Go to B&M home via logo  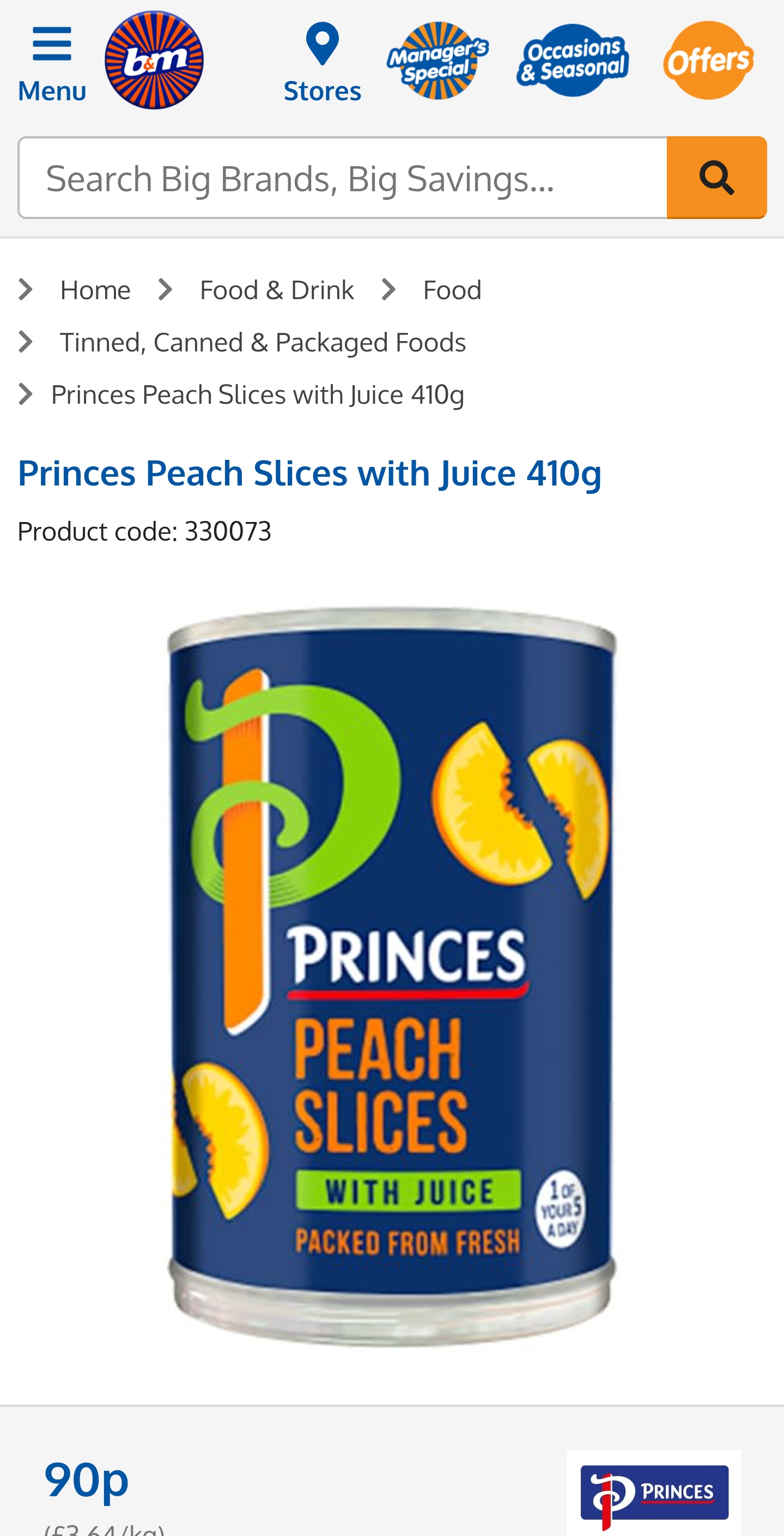(154, 60)
